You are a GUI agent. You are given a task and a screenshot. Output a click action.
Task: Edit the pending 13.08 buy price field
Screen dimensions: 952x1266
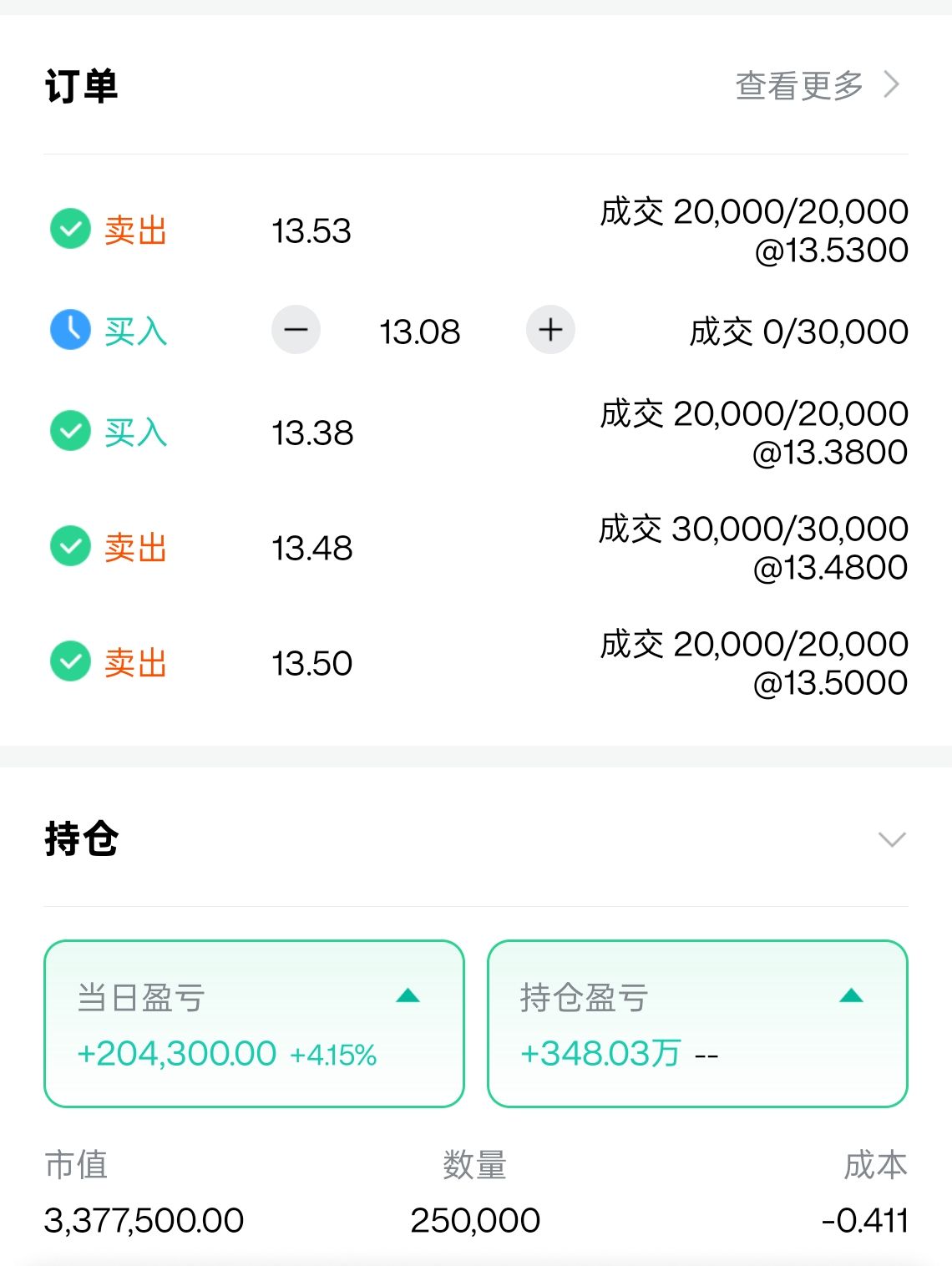click(x=420, y=332)
